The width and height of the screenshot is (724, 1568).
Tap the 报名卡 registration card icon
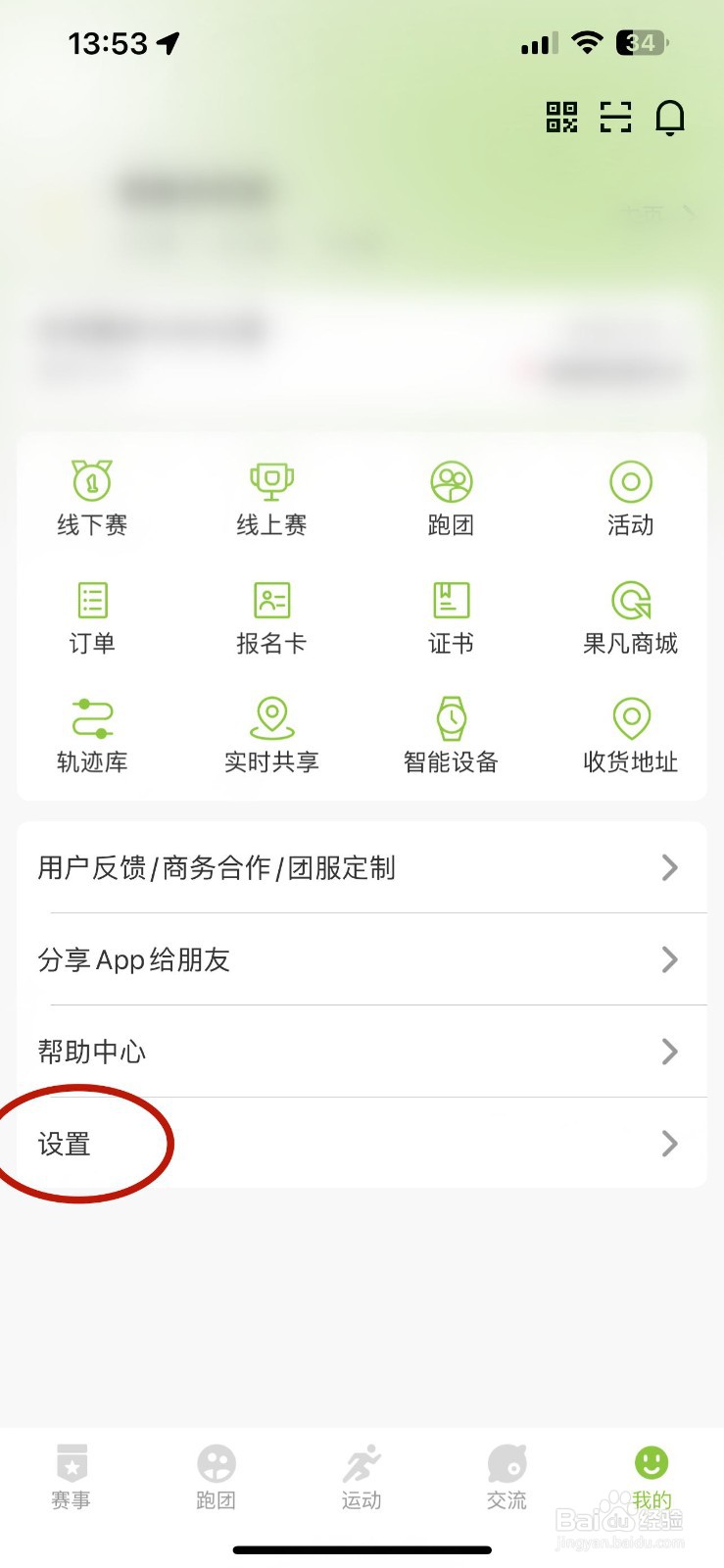(x=271, y=618)
